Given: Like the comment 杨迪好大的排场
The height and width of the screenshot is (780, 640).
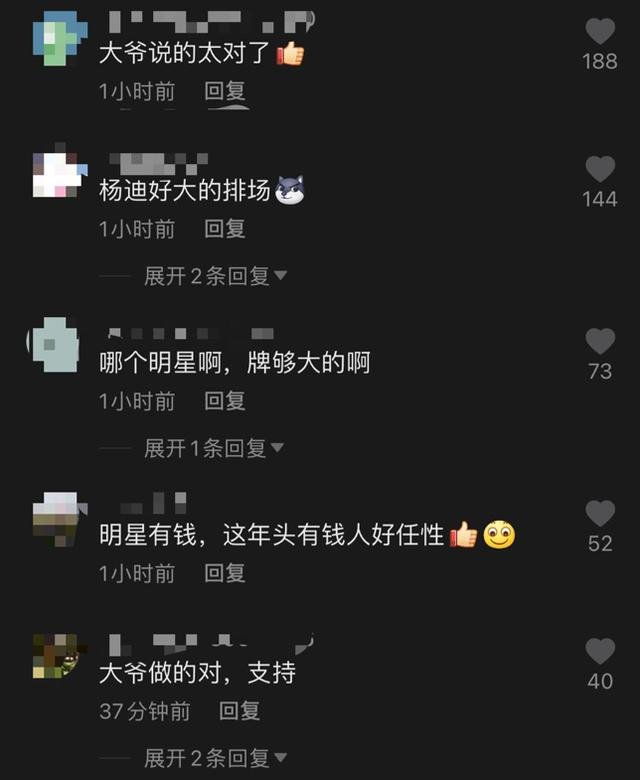Looking at the screenshot, I should click(600, 169).
